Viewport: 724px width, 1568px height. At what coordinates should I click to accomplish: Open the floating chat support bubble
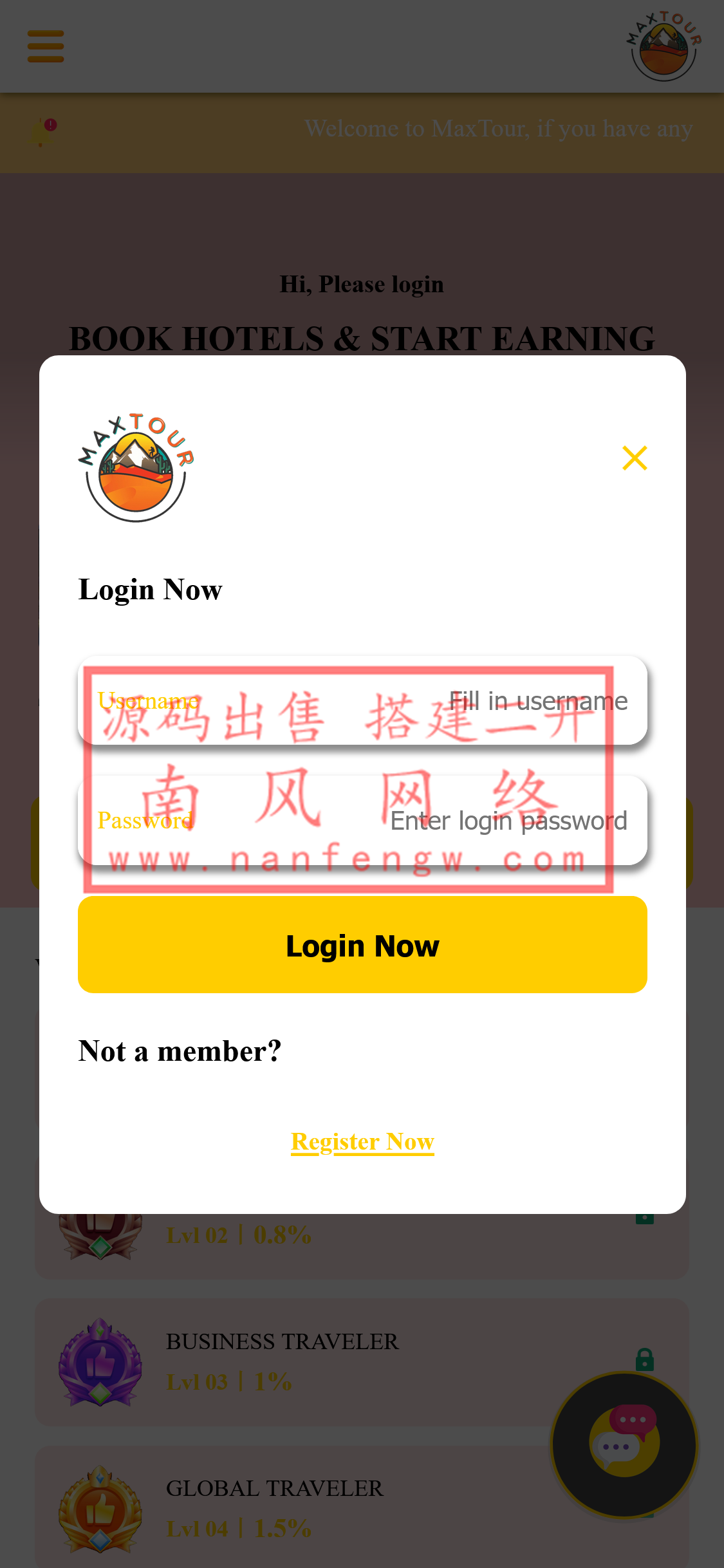624,1445
